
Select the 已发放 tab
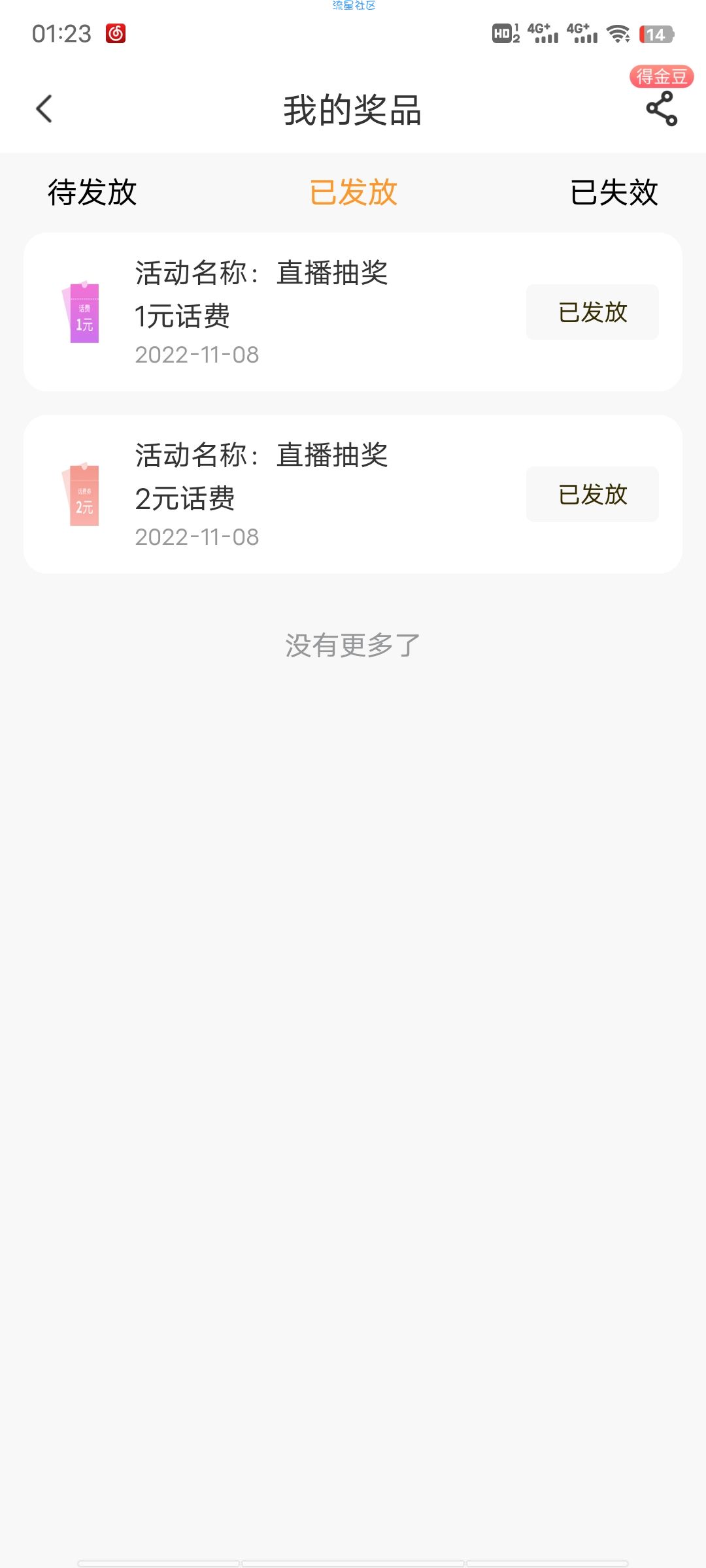pyautogui.click(x=353, y=192)
